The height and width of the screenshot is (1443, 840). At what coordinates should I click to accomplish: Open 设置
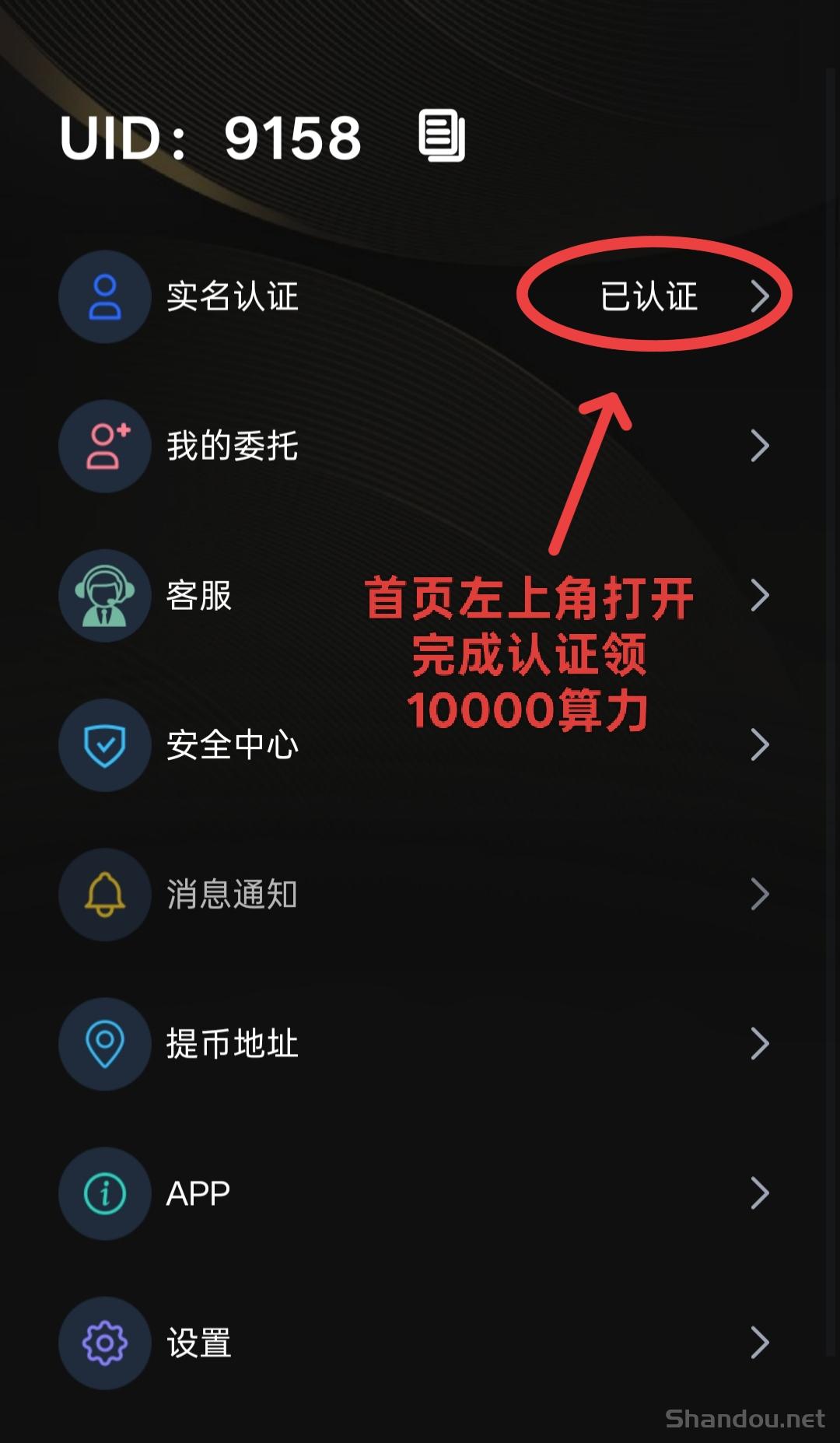[420, 1342]
